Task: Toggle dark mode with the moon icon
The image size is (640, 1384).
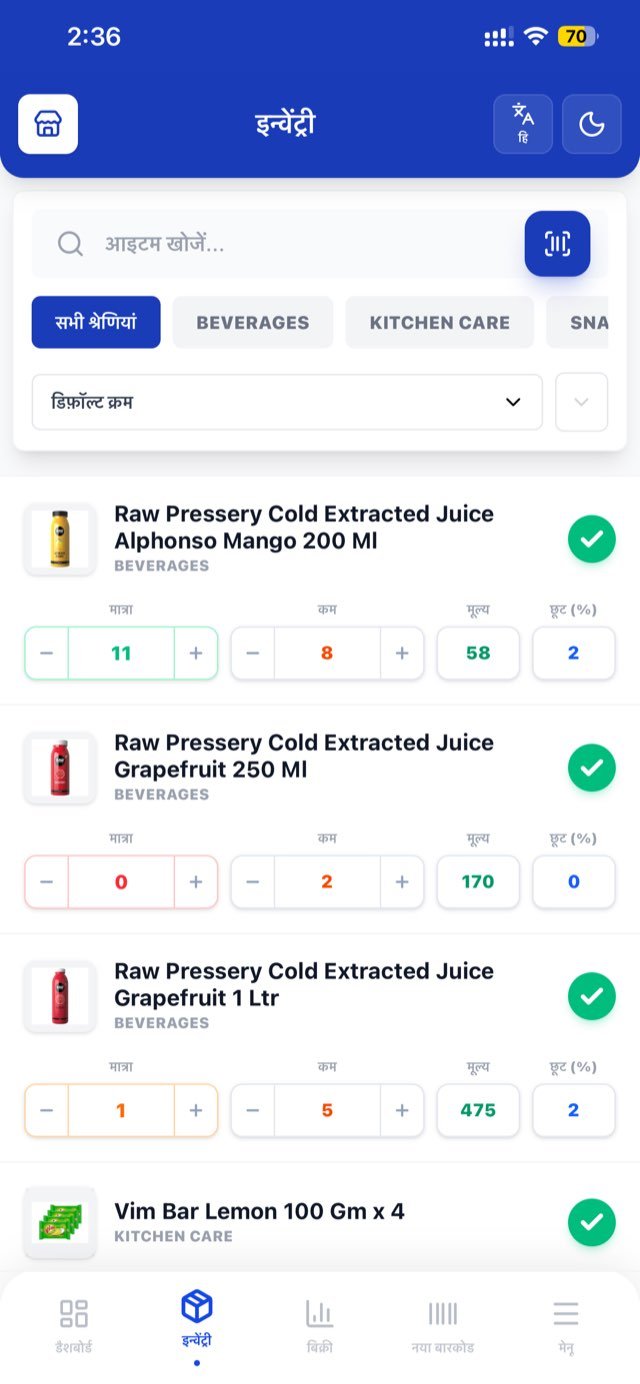Action: pos(592,124)
